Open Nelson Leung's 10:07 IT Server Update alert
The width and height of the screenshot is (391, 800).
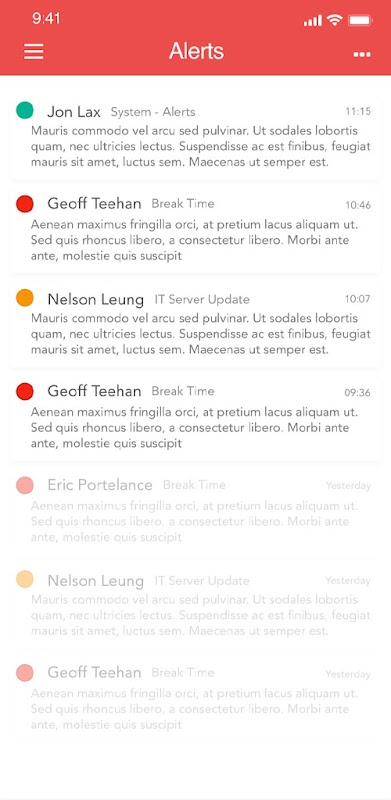[196, 324]
